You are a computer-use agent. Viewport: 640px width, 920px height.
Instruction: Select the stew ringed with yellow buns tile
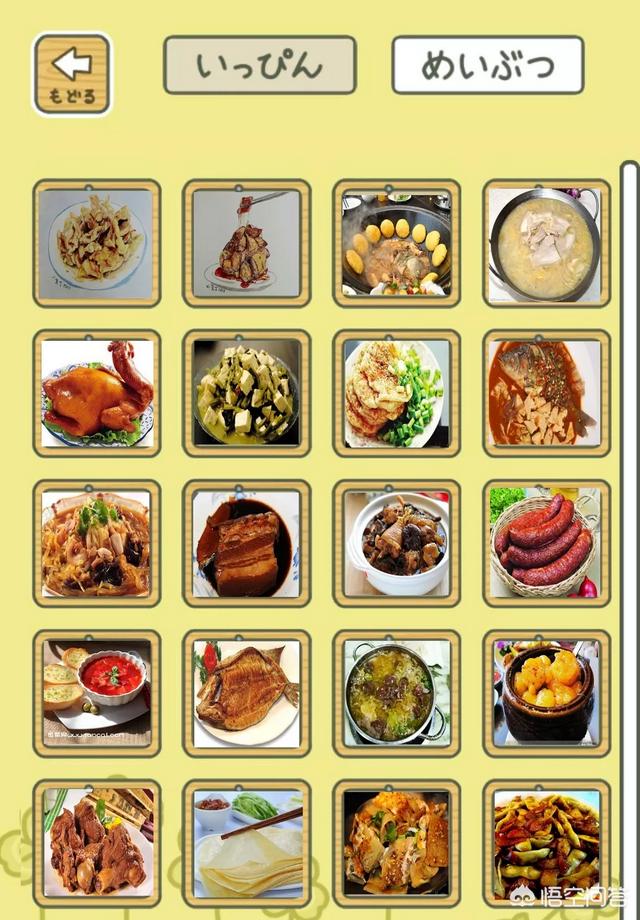coord(396,243)
